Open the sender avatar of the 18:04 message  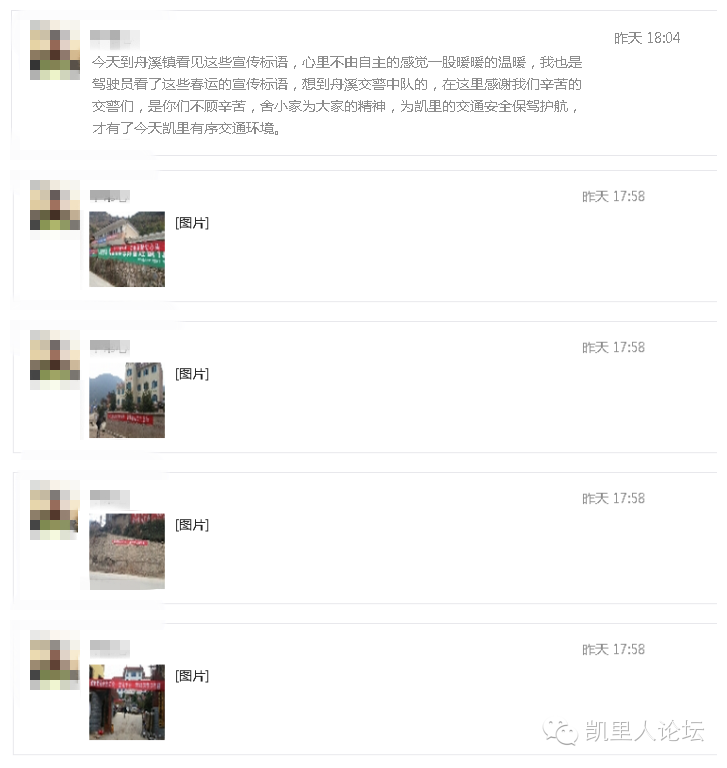[54, 49]
